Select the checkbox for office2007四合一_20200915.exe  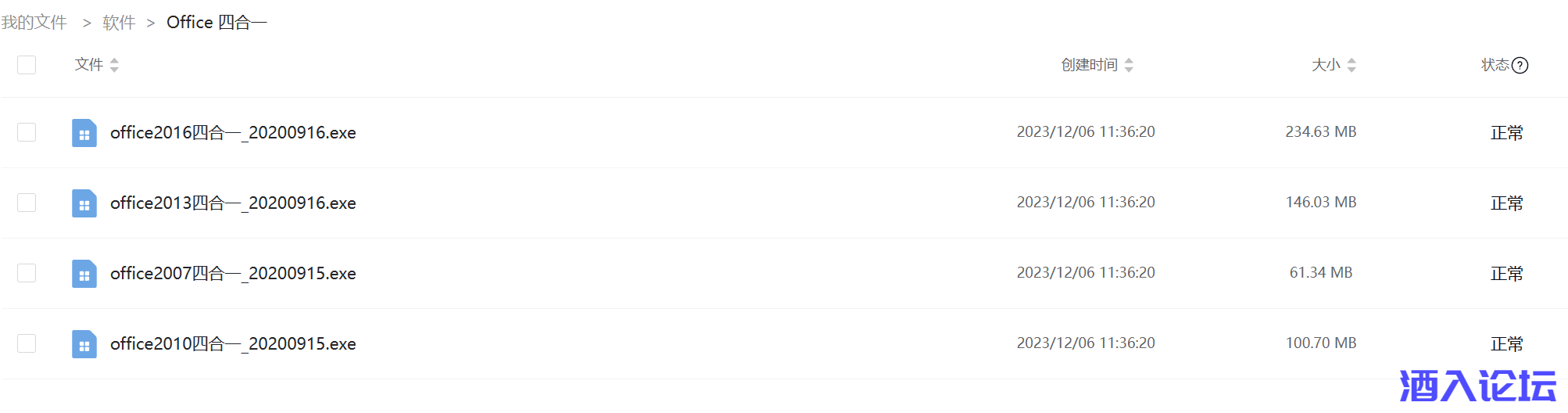click(x=27, y=273)
